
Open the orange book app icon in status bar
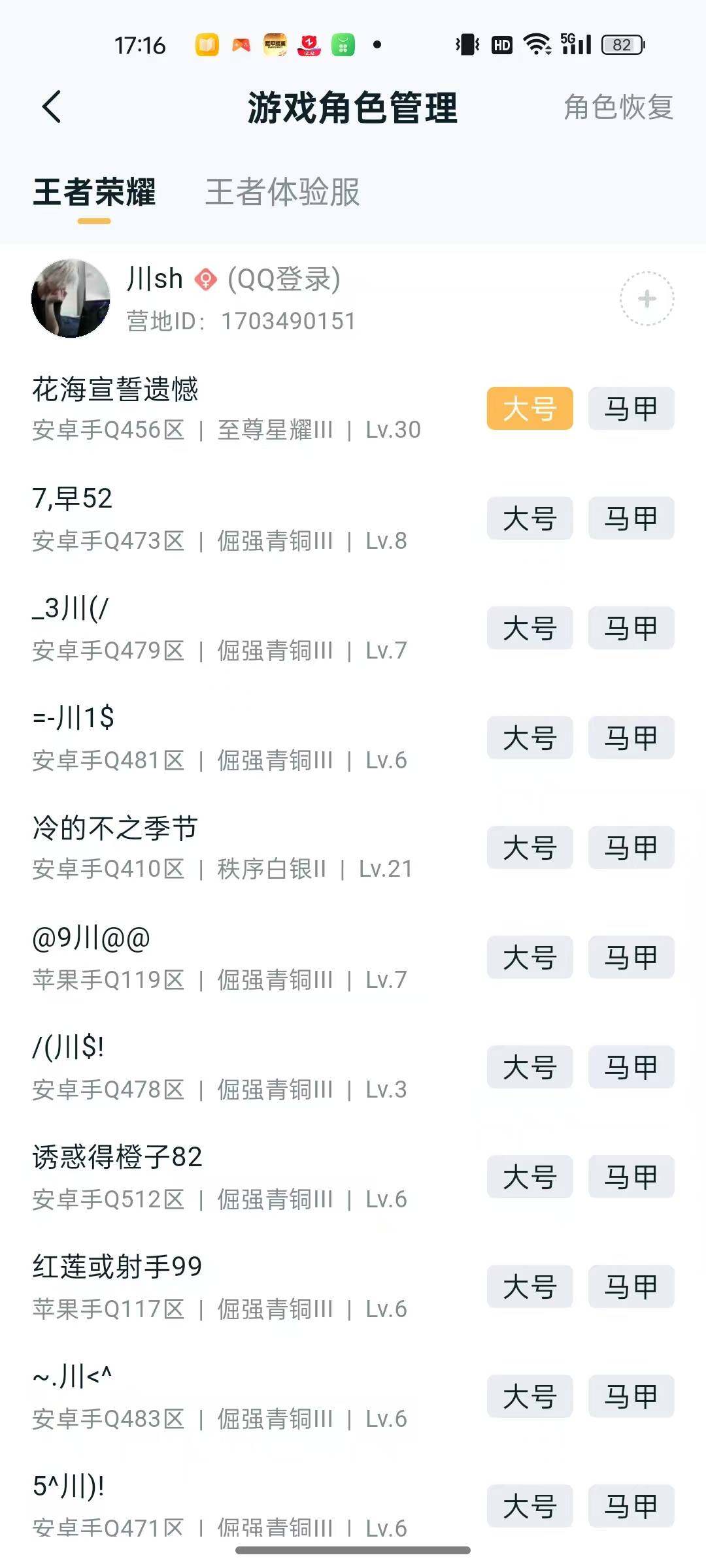click(x=207, y=44)
